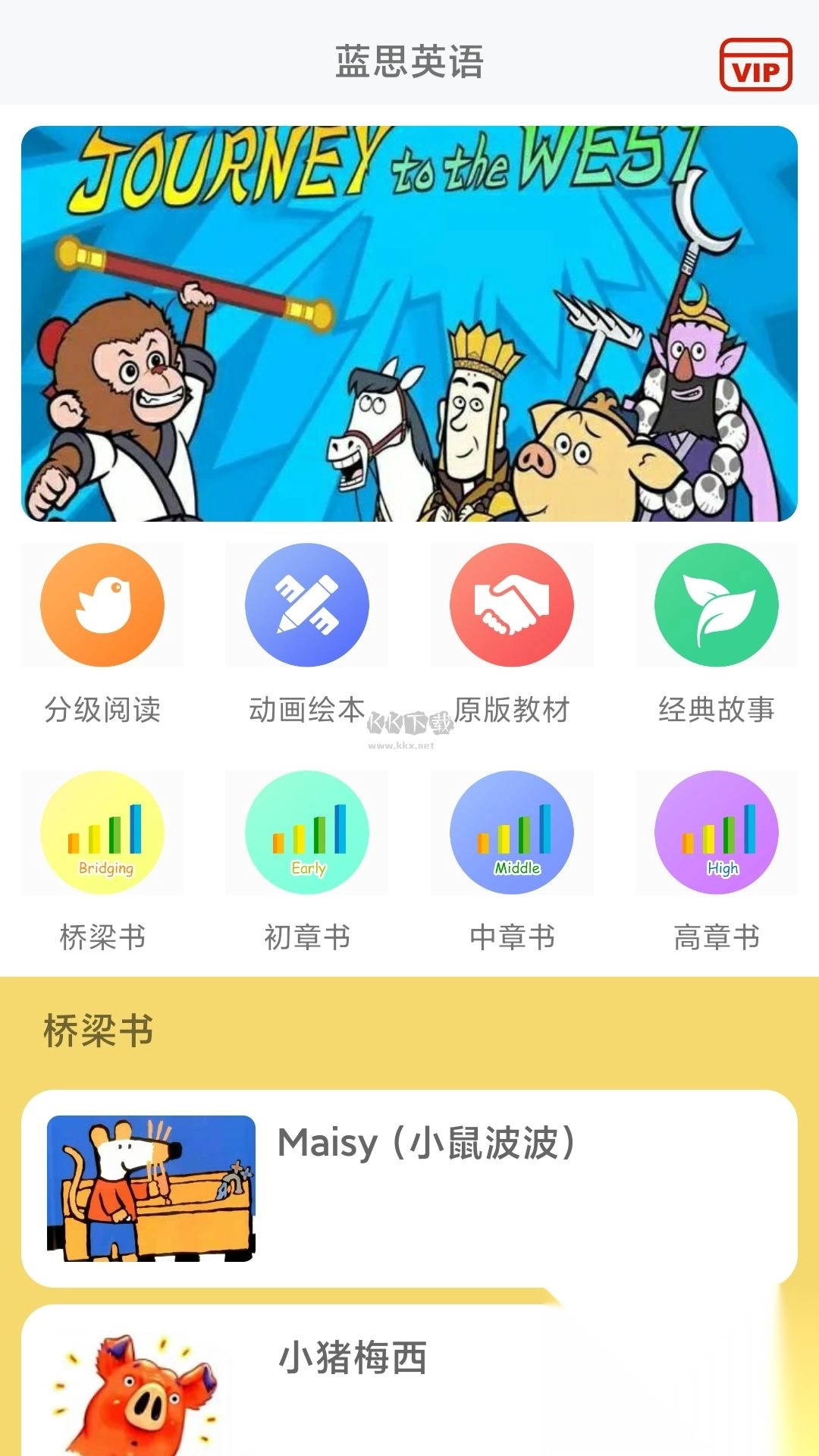Select the 动画绘本 pencil icon

point(306,605)
